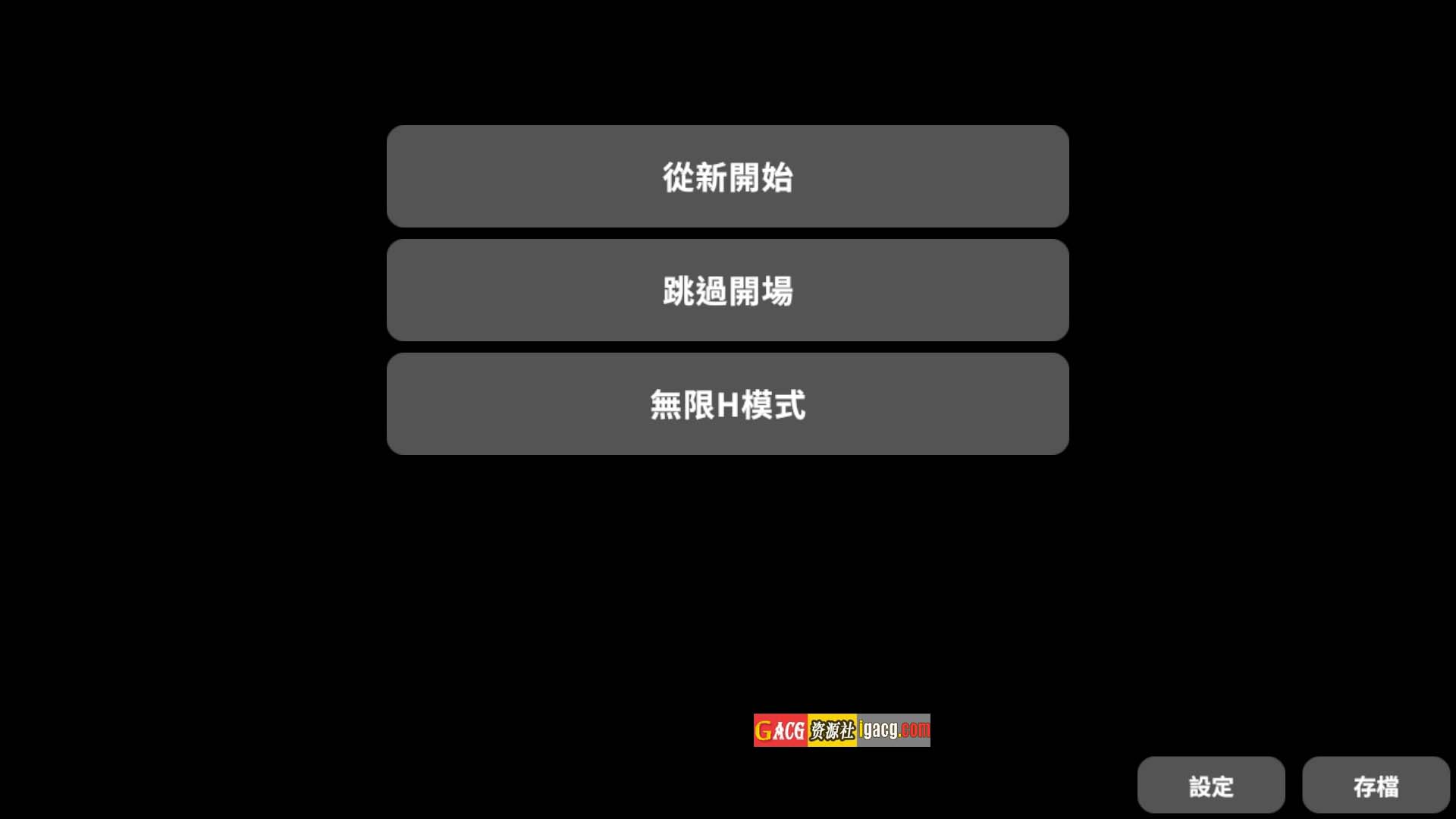The width and height of the screenshot is (1456, 819).
Task: Choose the 無限H模式 option
Action: click(727, 404)
